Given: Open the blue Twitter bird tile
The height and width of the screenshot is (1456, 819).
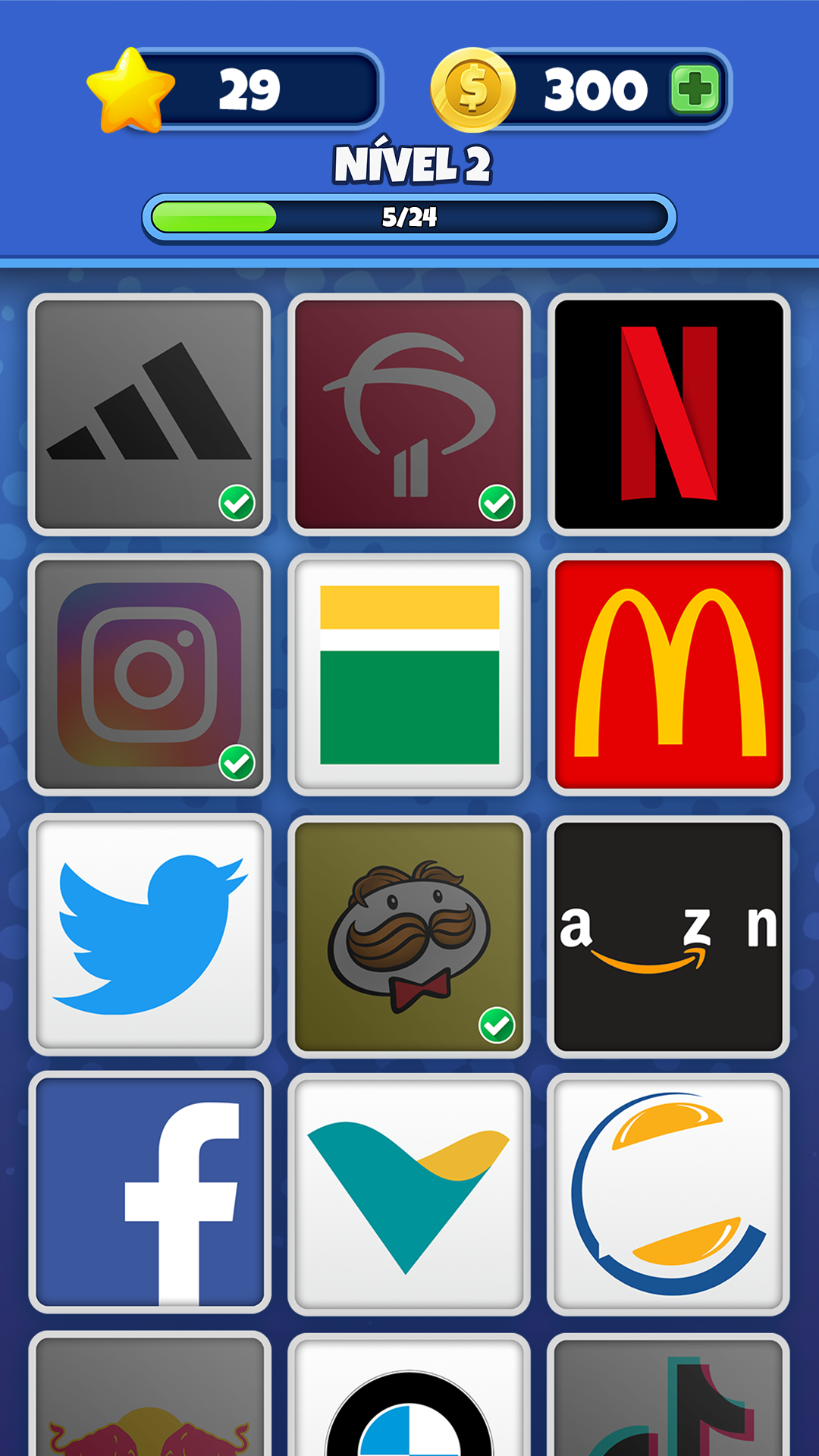Looking at the screenshot, I should [149, 934].
